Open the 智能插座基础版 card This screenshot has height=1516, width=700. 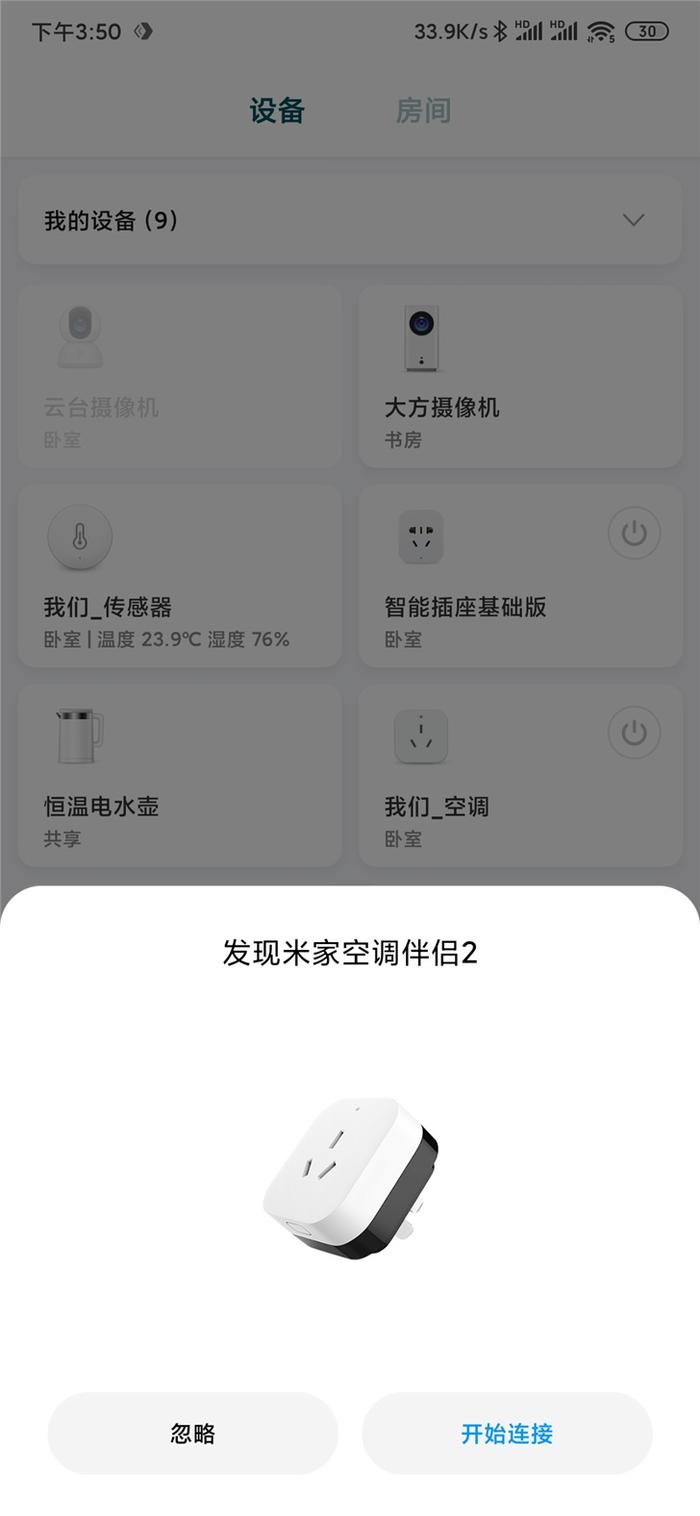(x=521, y=576)
